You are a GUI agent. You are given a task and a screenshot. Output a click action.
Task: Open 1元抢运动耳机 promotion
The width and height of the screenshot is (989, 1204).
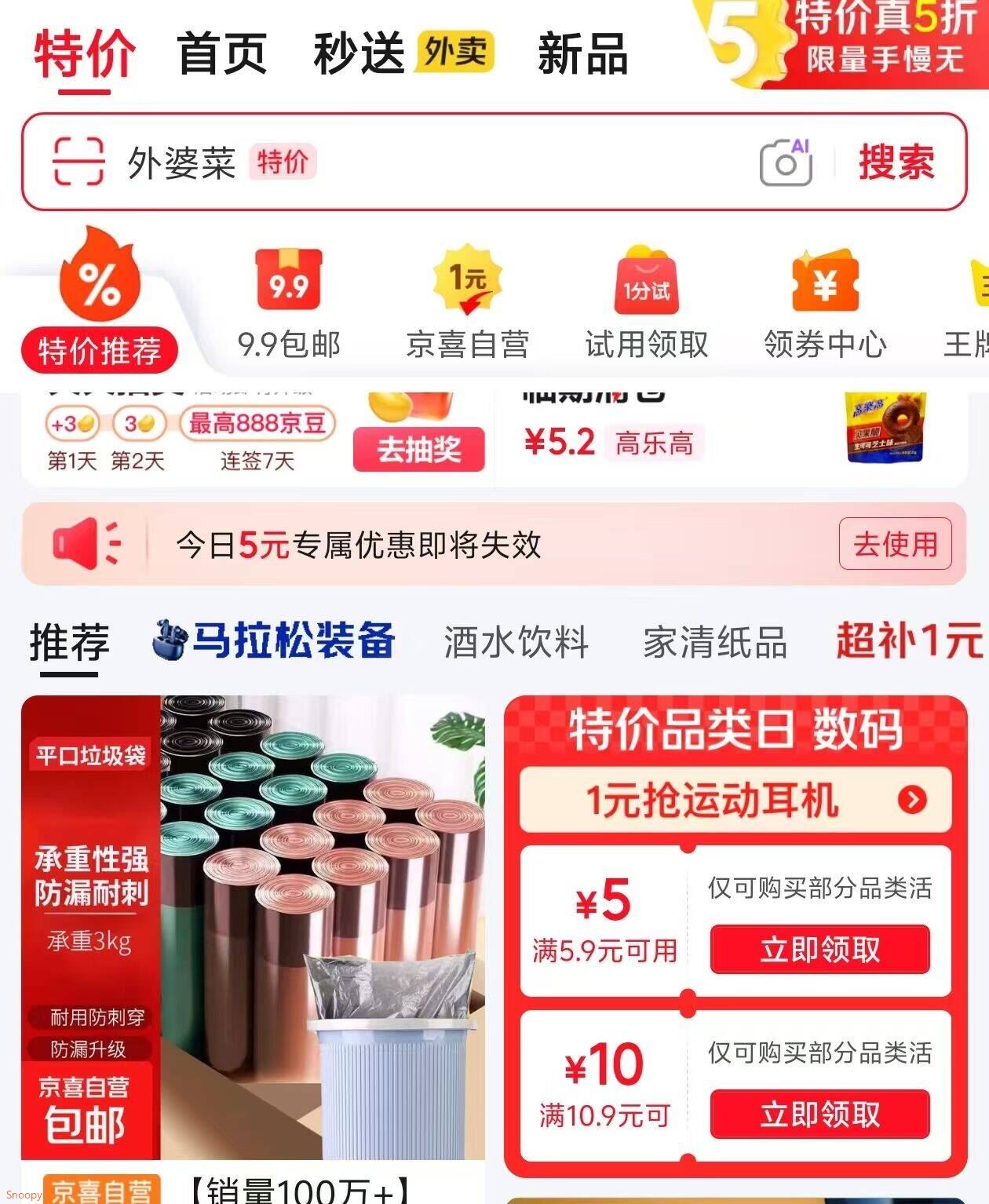pos(735,801)
